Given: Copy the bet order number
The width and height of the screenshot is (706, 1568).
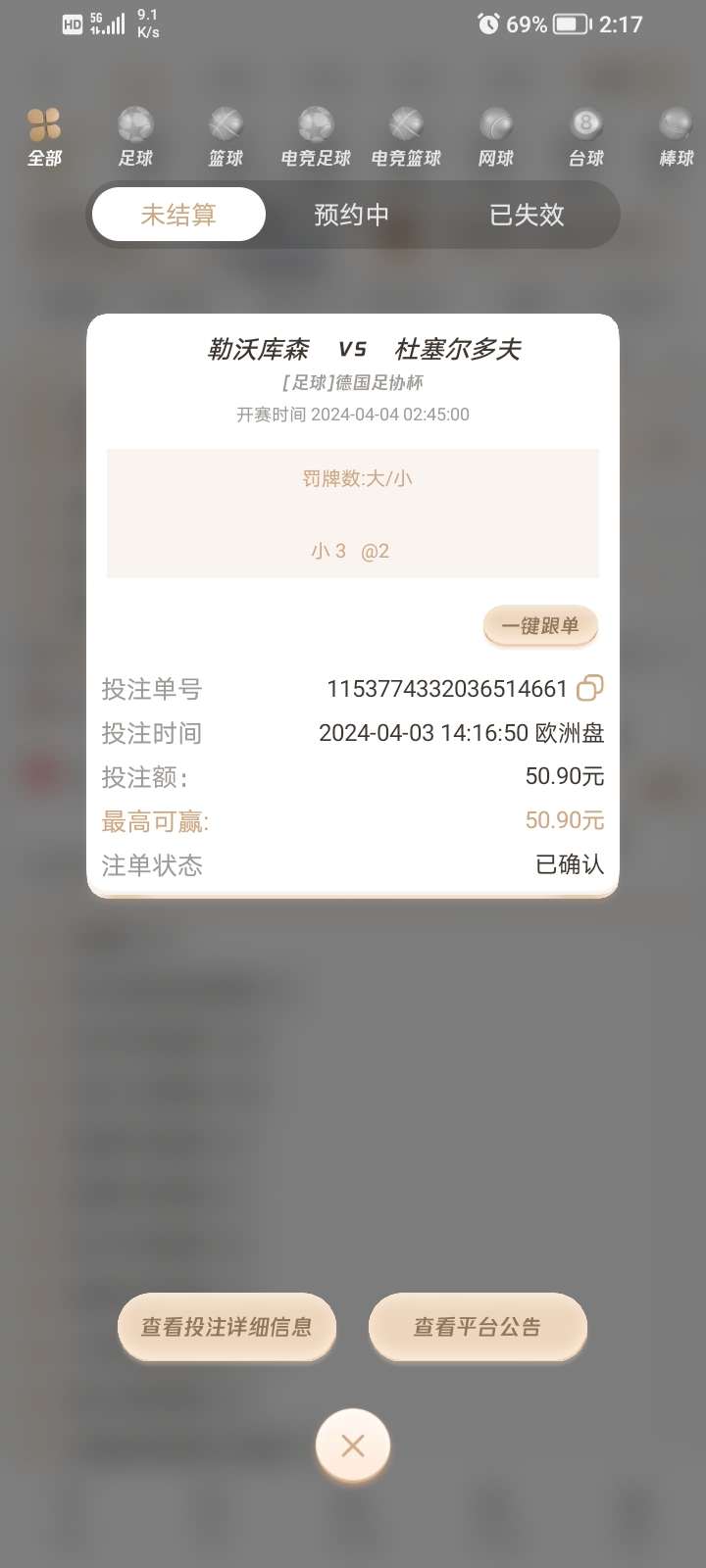Looking at the screenshot, I should [x=589, y=688].
